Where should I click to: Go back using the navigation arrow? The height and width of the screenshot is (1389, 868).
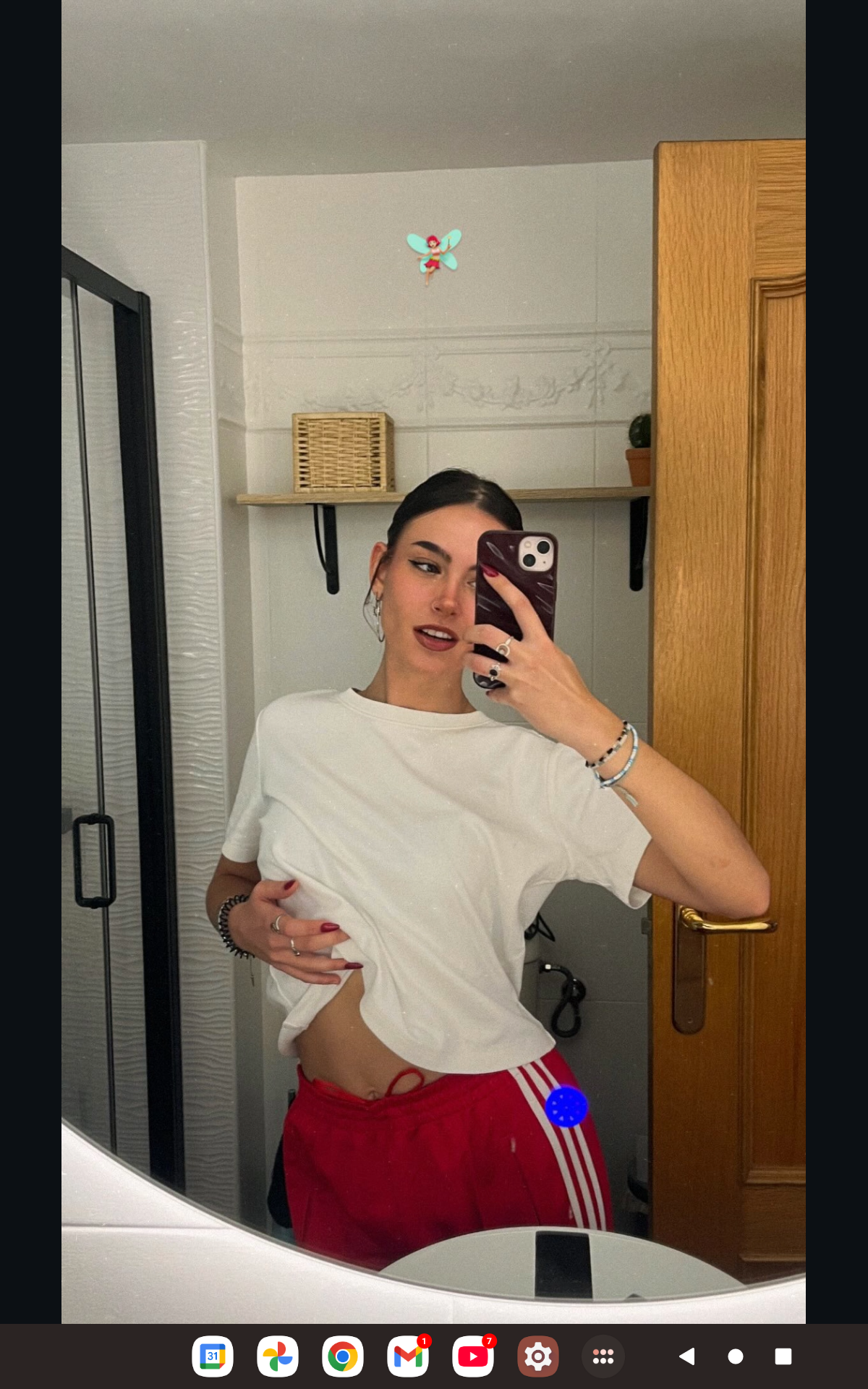pyautogui.click(x=687, y=1356)
